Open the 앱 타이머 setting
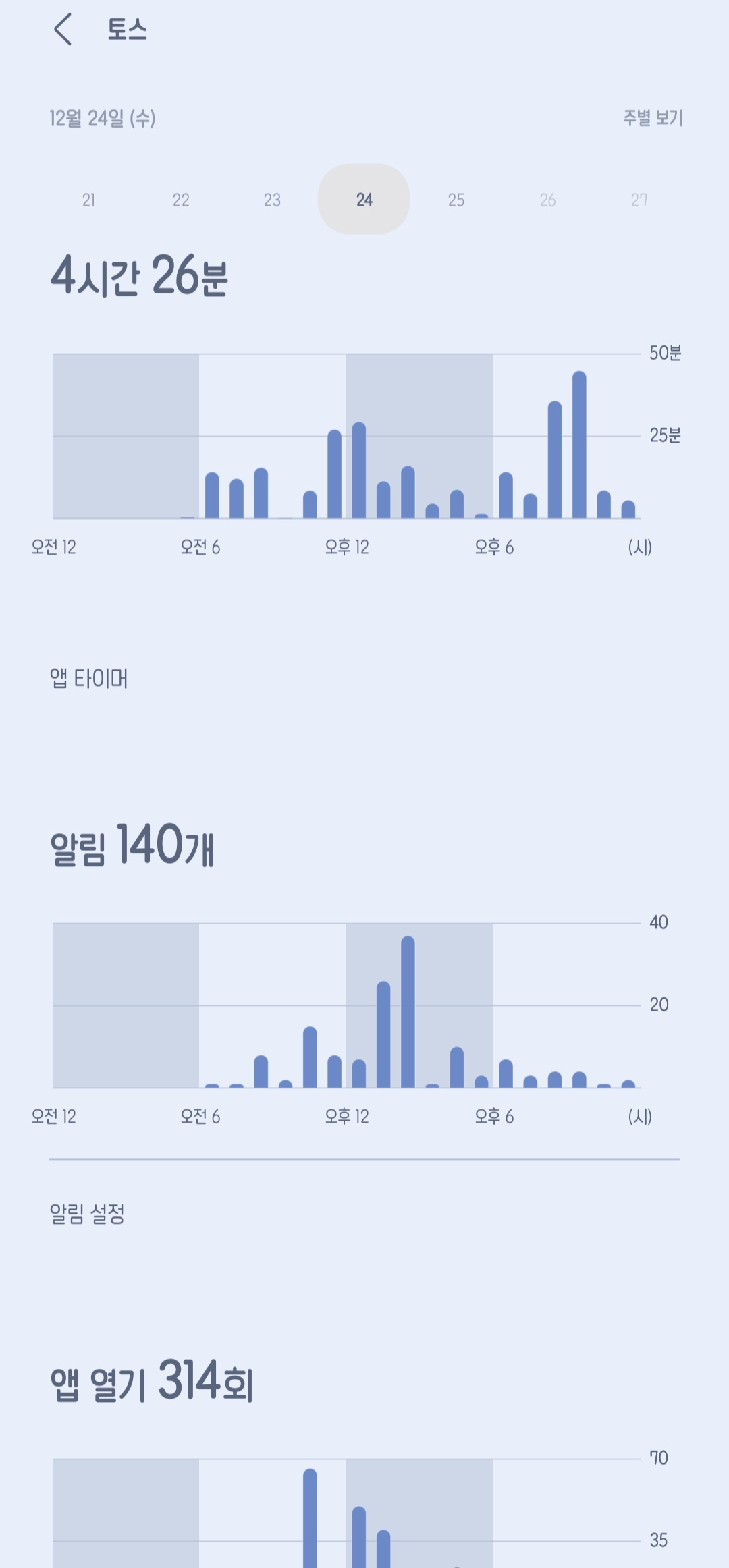 click(x=88, y=679)
